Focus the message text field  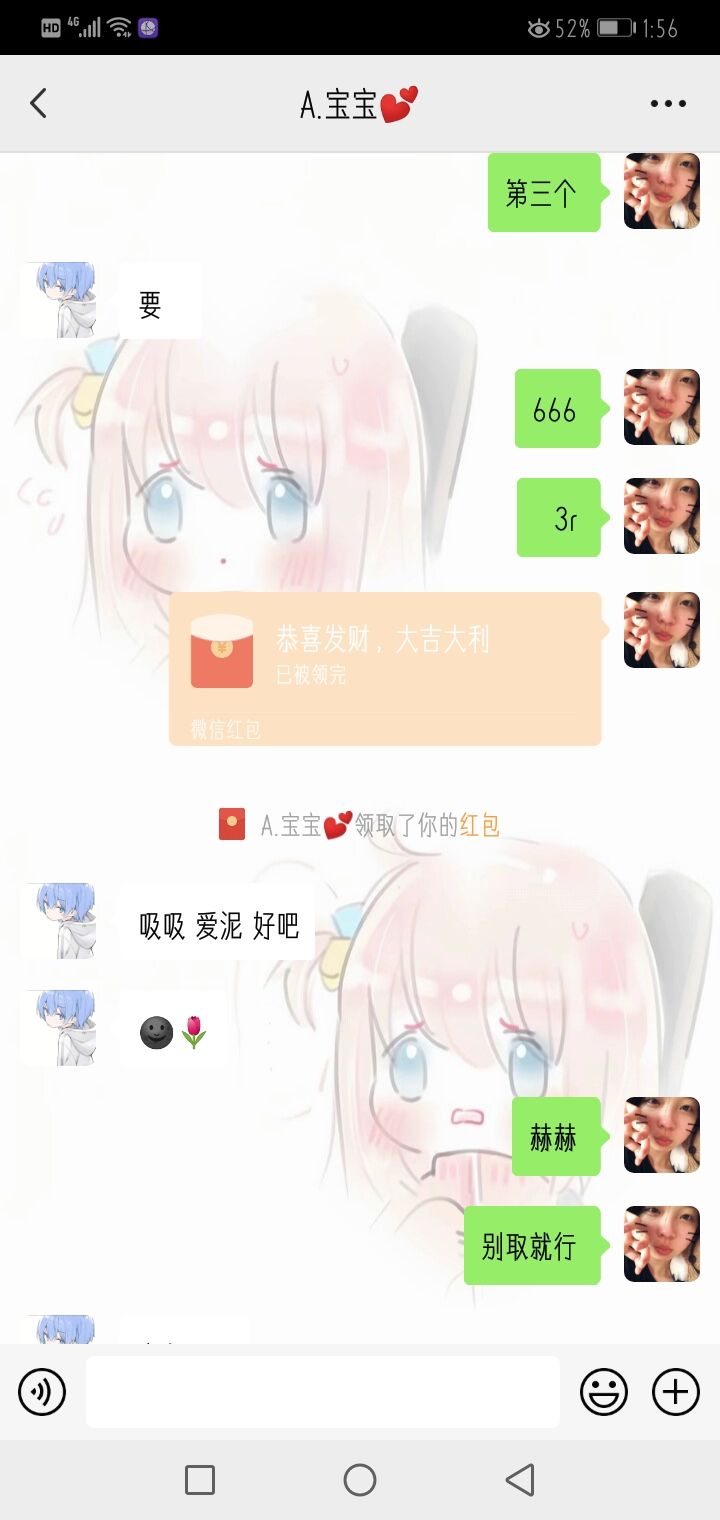point(323,1392)
